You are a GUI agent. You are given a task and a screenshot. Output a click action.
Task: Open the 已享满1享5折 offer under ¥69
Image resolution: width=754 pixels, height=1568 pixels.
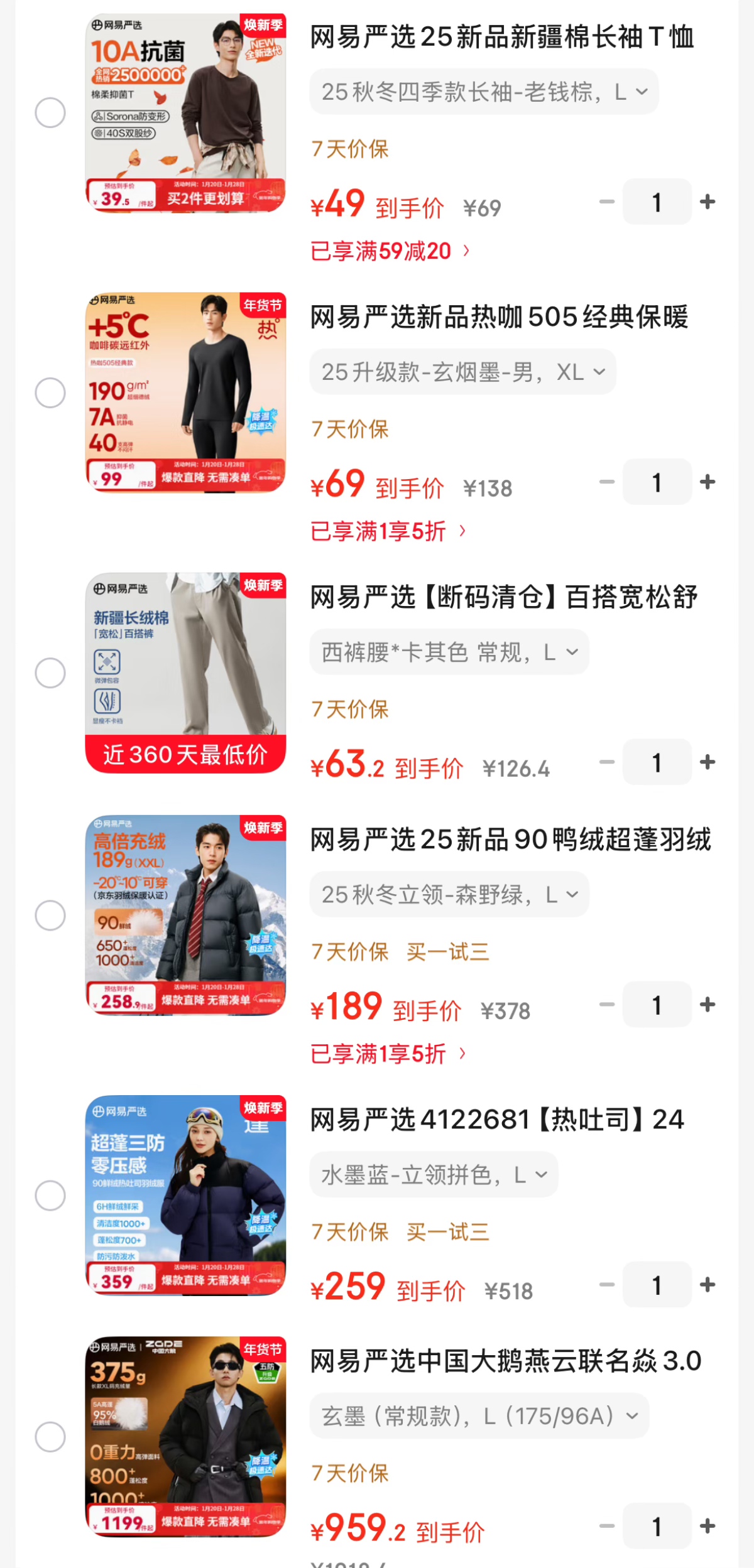[x=388, y=531]
